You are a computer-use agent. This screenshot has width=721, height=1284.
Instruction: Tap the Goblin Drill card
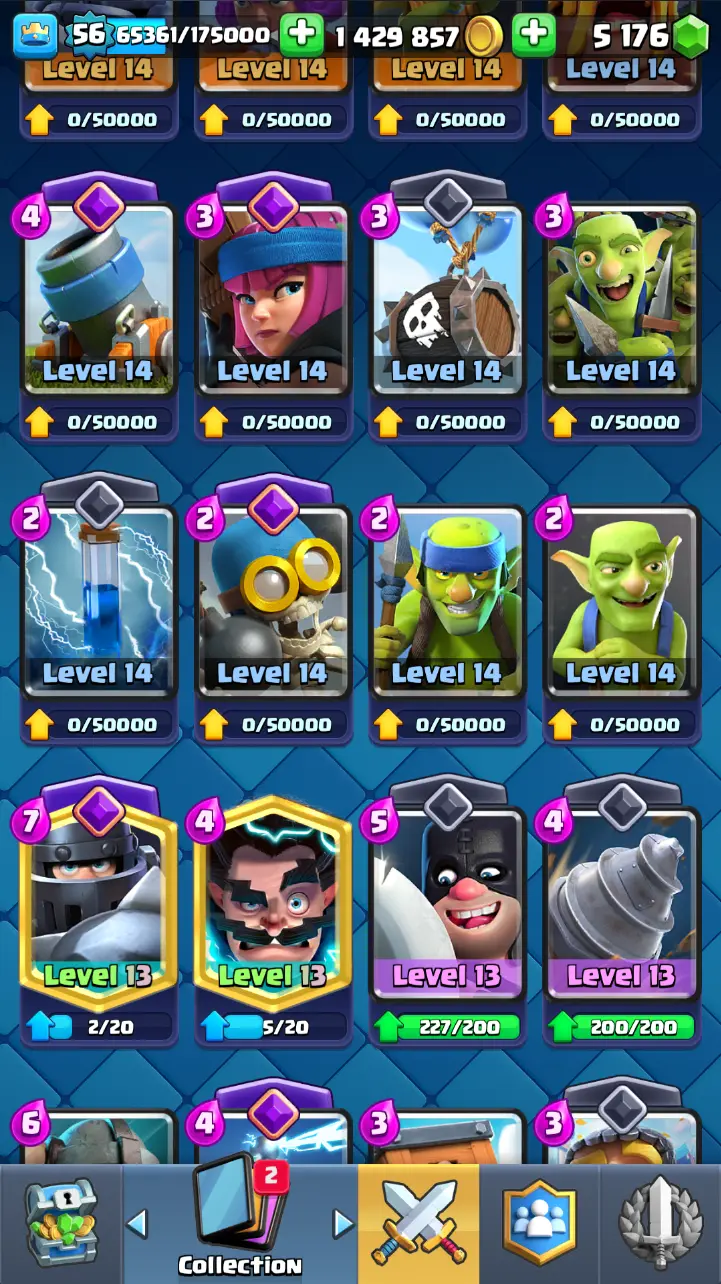pyautogui.click(x=620, y=905)
